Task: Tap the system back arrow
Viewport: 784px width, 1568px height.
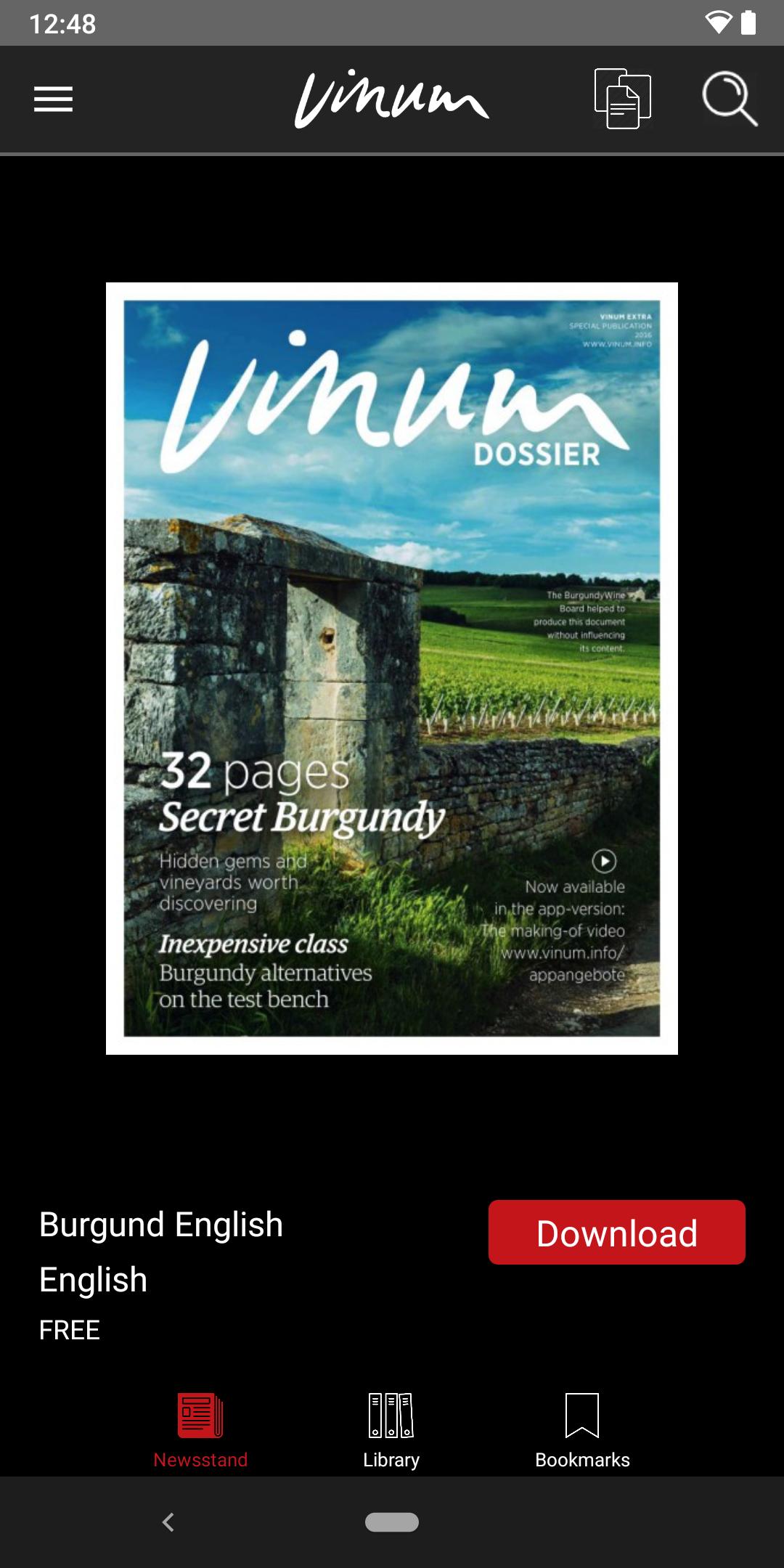Action: pyautogui.click(x=168, y=1522)
